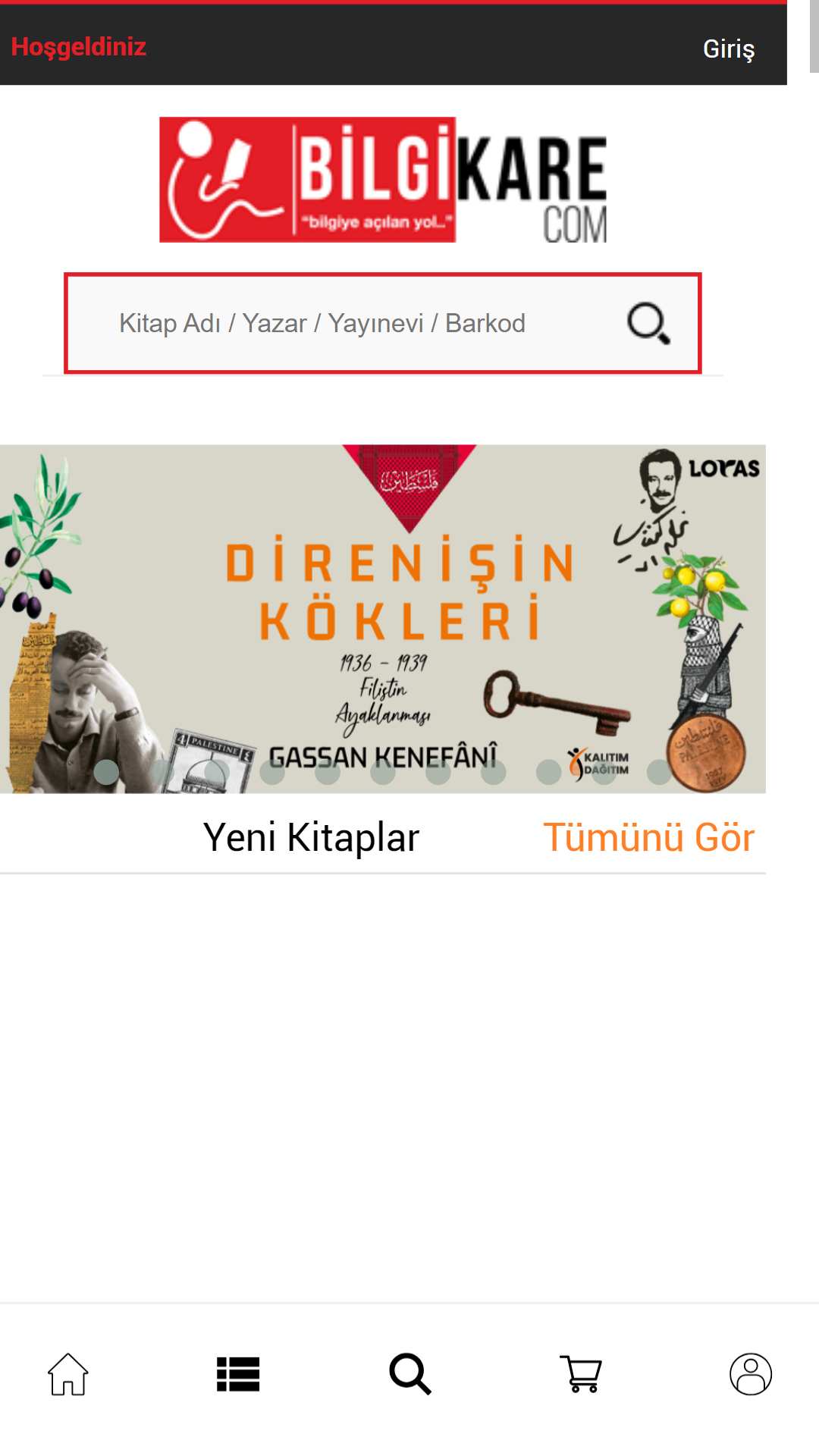The image size is (819, 1456).
Task: Switch to the search tab in bottom bar
Action: point(410,1374)
